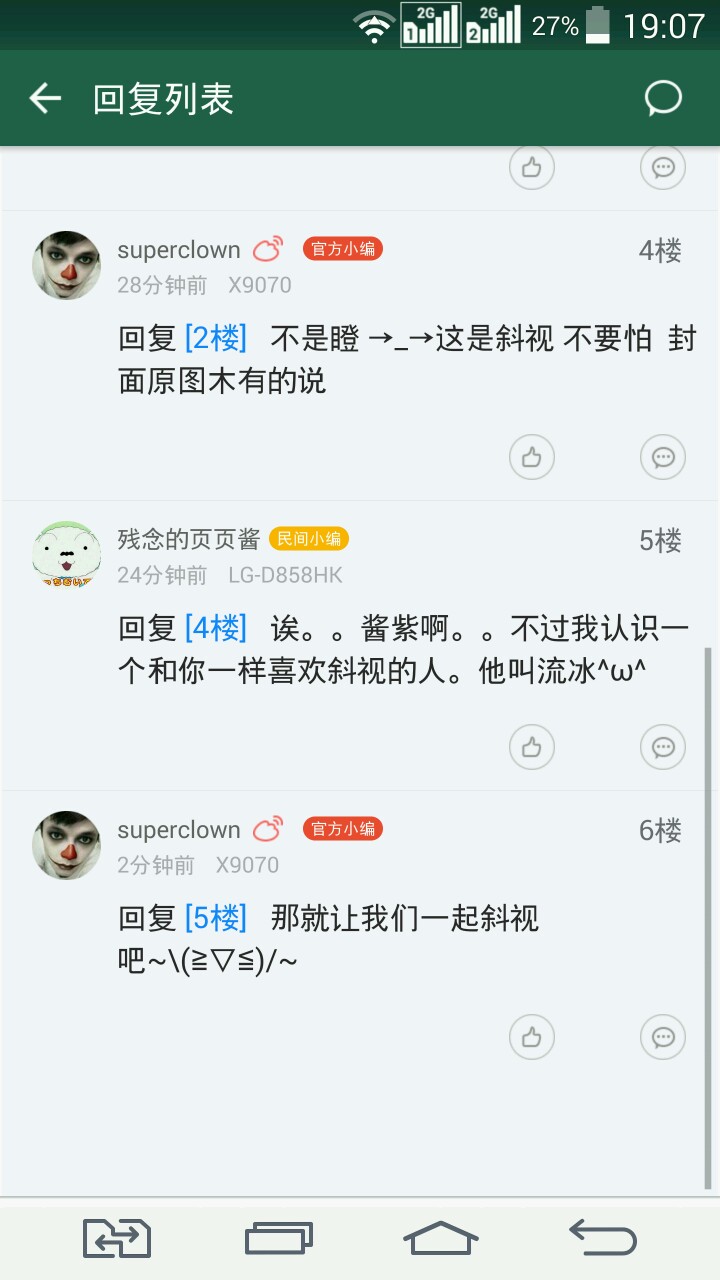Viewport: 720px width, 1280px height.
Task: Like the 6楼 reply by superclown
Action: click(x=532, y=1037)
